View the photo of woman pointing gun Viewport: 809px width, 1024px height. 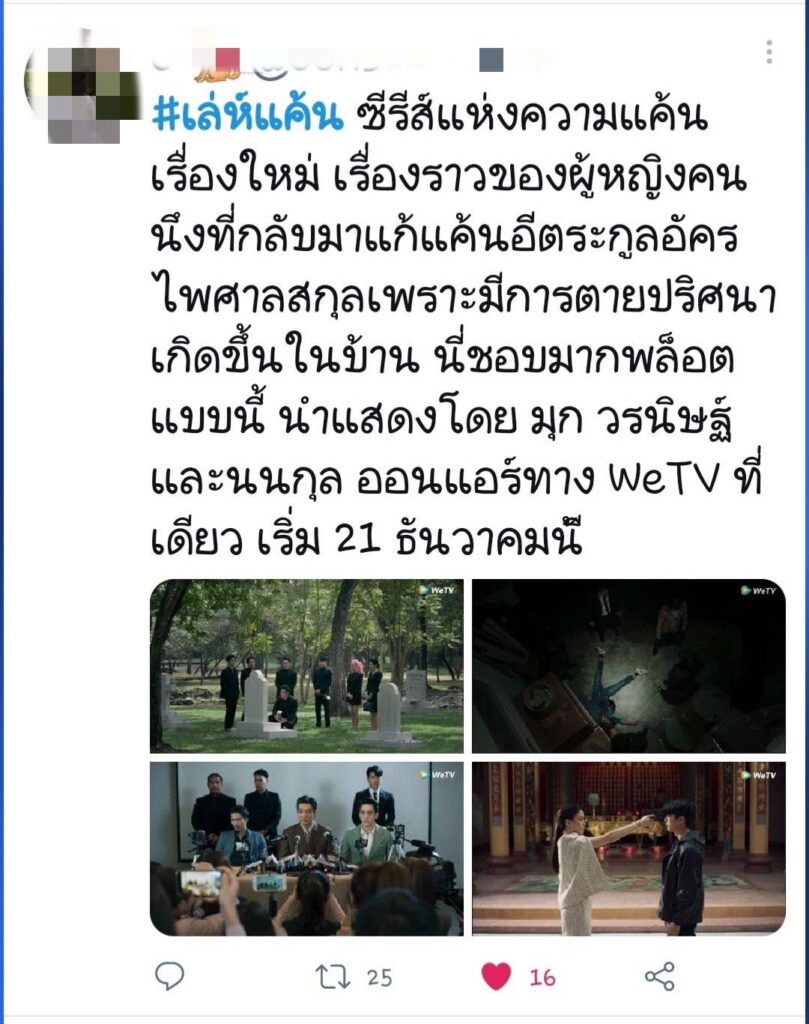pyautogui.click(x=629, y=848)
